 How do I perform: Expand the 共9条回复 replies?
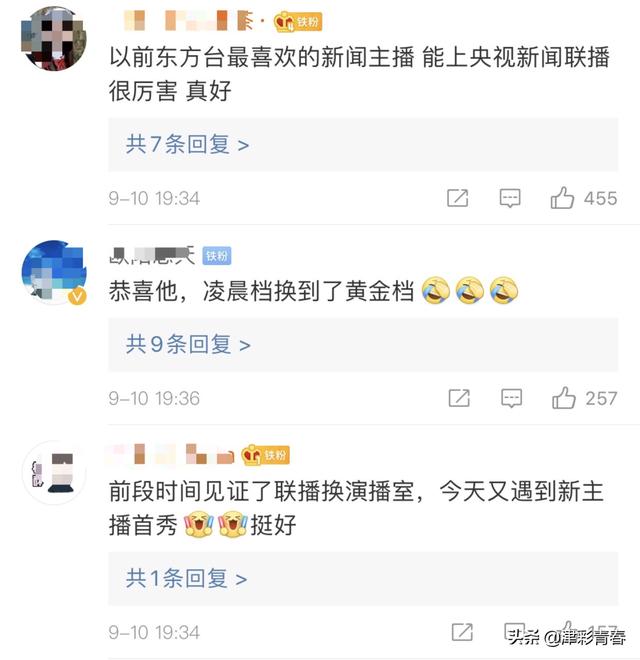(x=188, y=345)
